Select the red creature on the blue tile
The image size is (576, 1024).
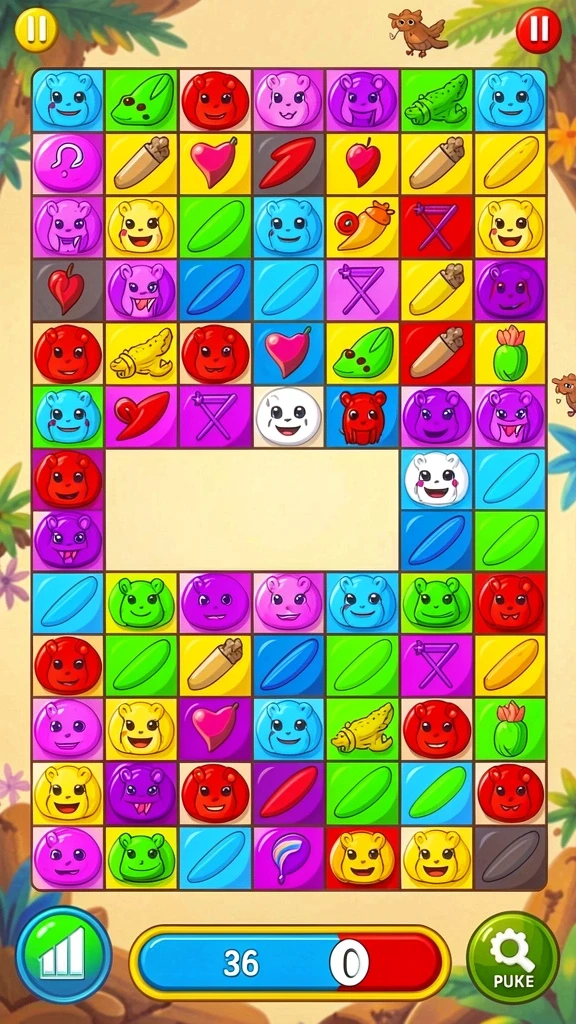362,417
